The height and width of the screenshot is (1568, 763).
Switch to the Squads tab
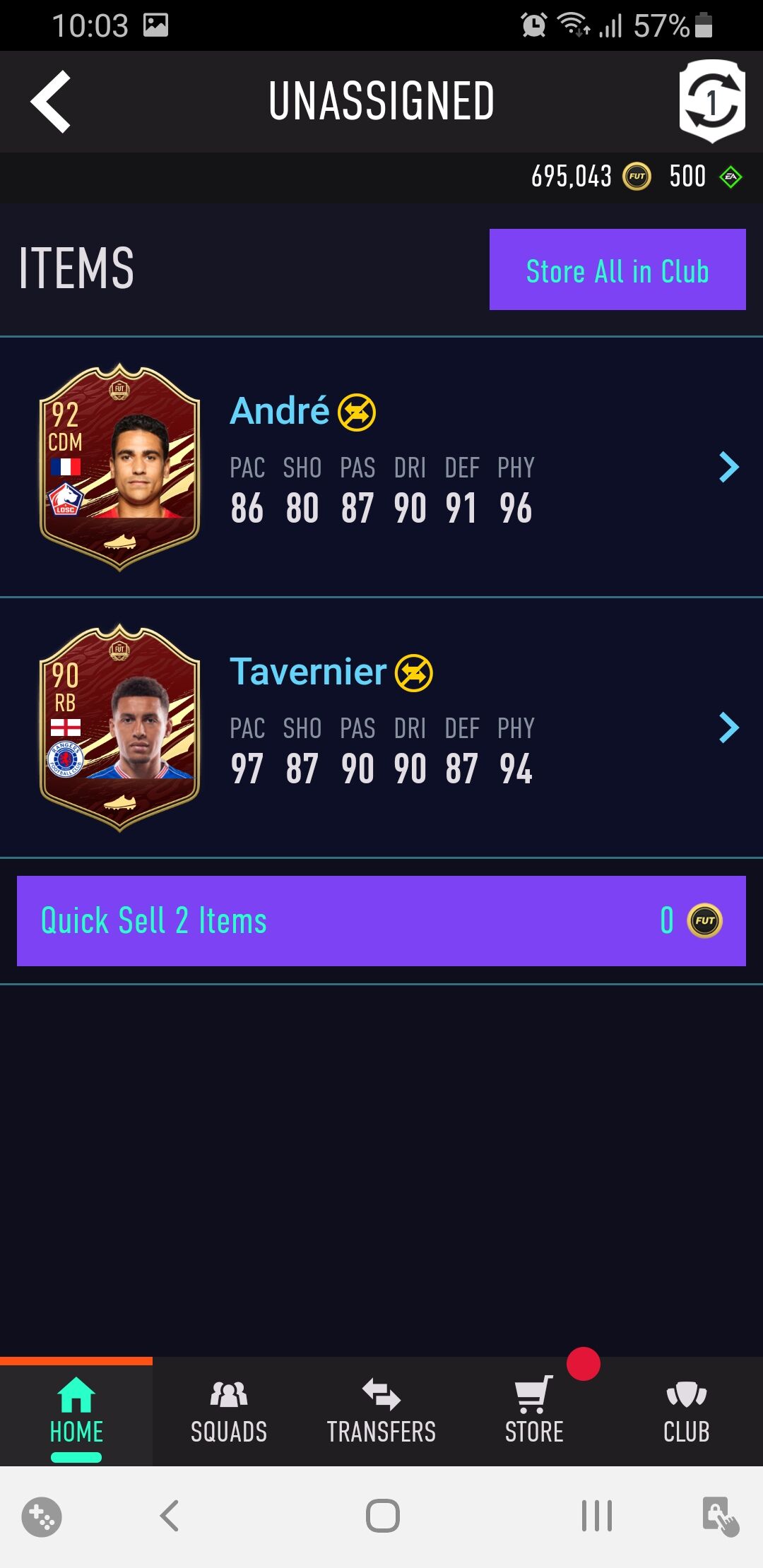[x=229, y=1411]
